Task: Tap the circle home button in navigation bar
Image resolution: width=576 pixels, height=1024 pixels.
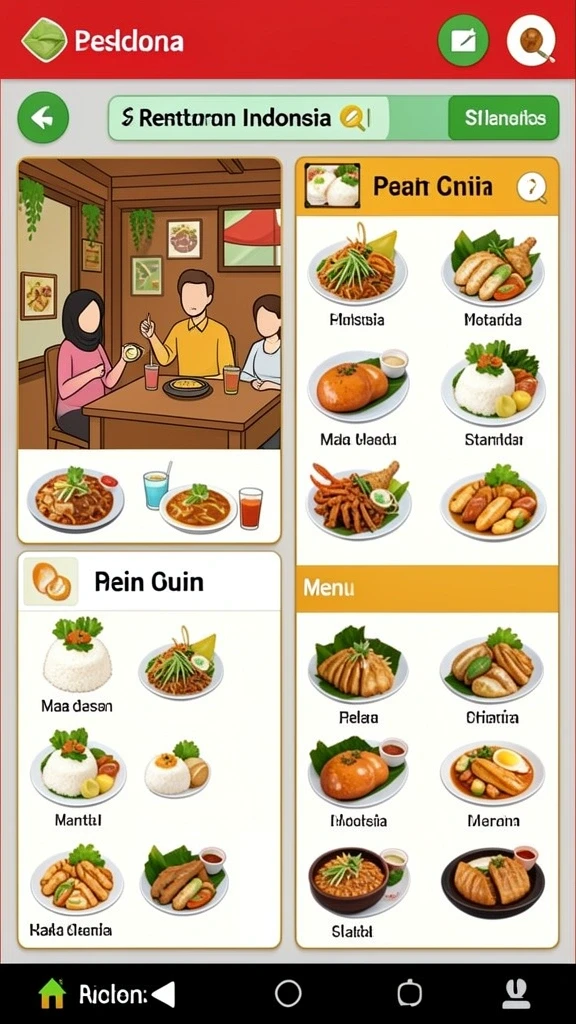Action: point(288,993)
